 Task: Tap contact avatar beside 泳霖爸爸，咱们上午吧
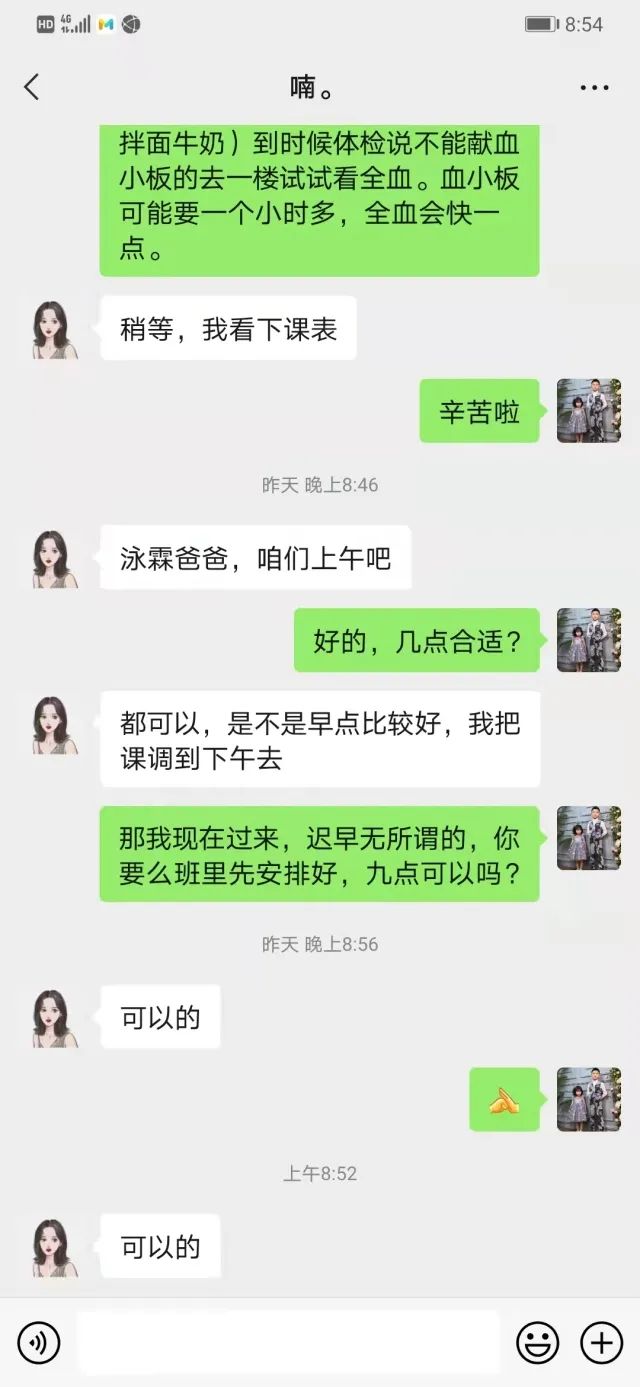[x=55, y=559]
